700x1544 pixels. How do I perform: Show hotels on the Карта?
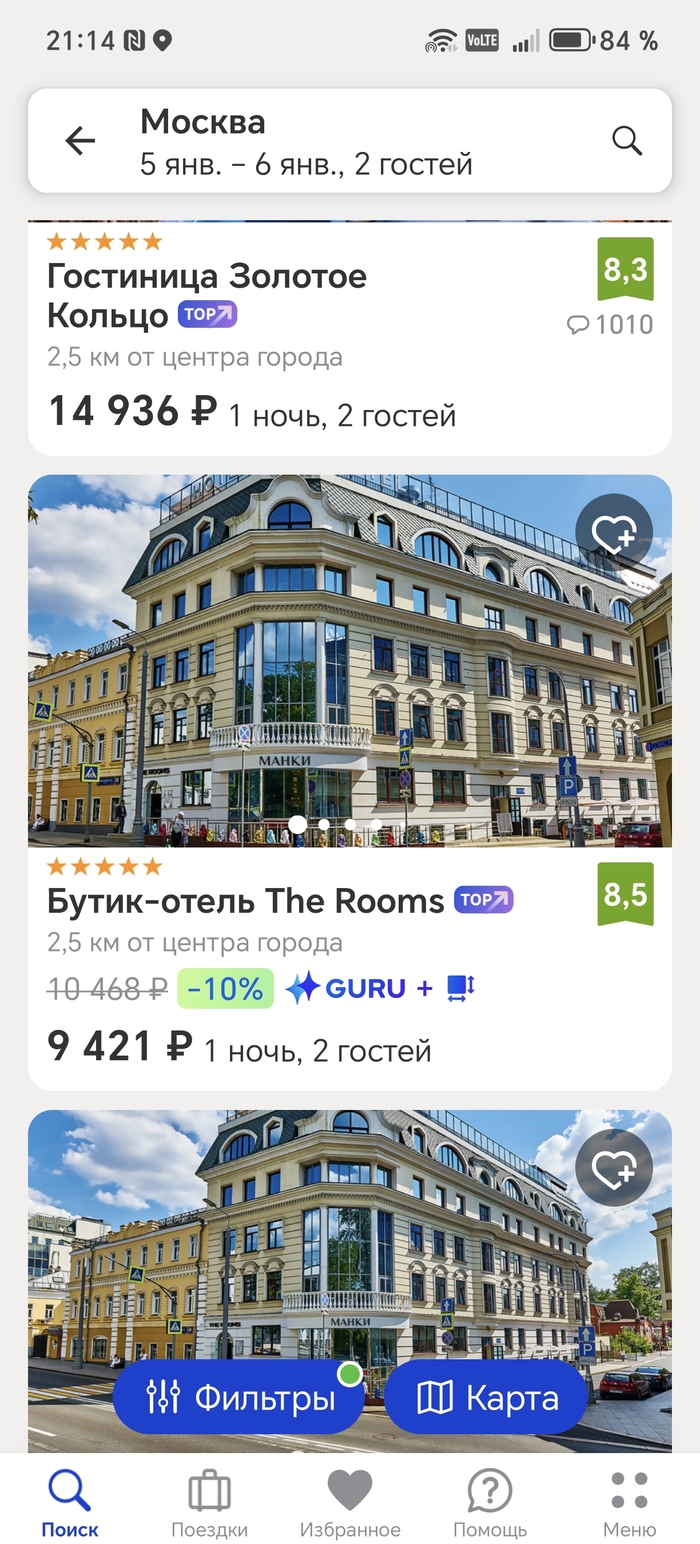coord(486,1397)
